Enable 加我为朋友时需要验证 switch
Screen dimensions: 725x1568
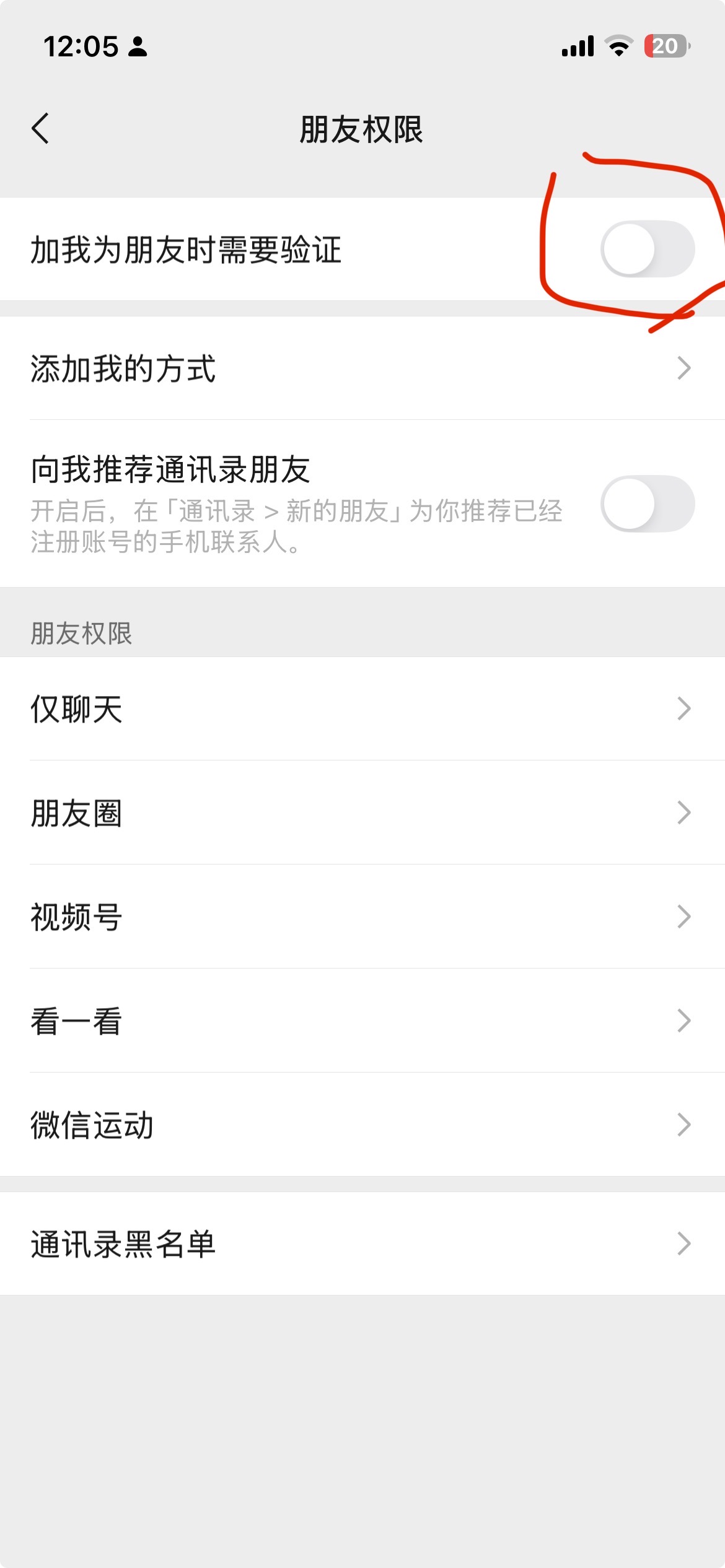point(648,249)
